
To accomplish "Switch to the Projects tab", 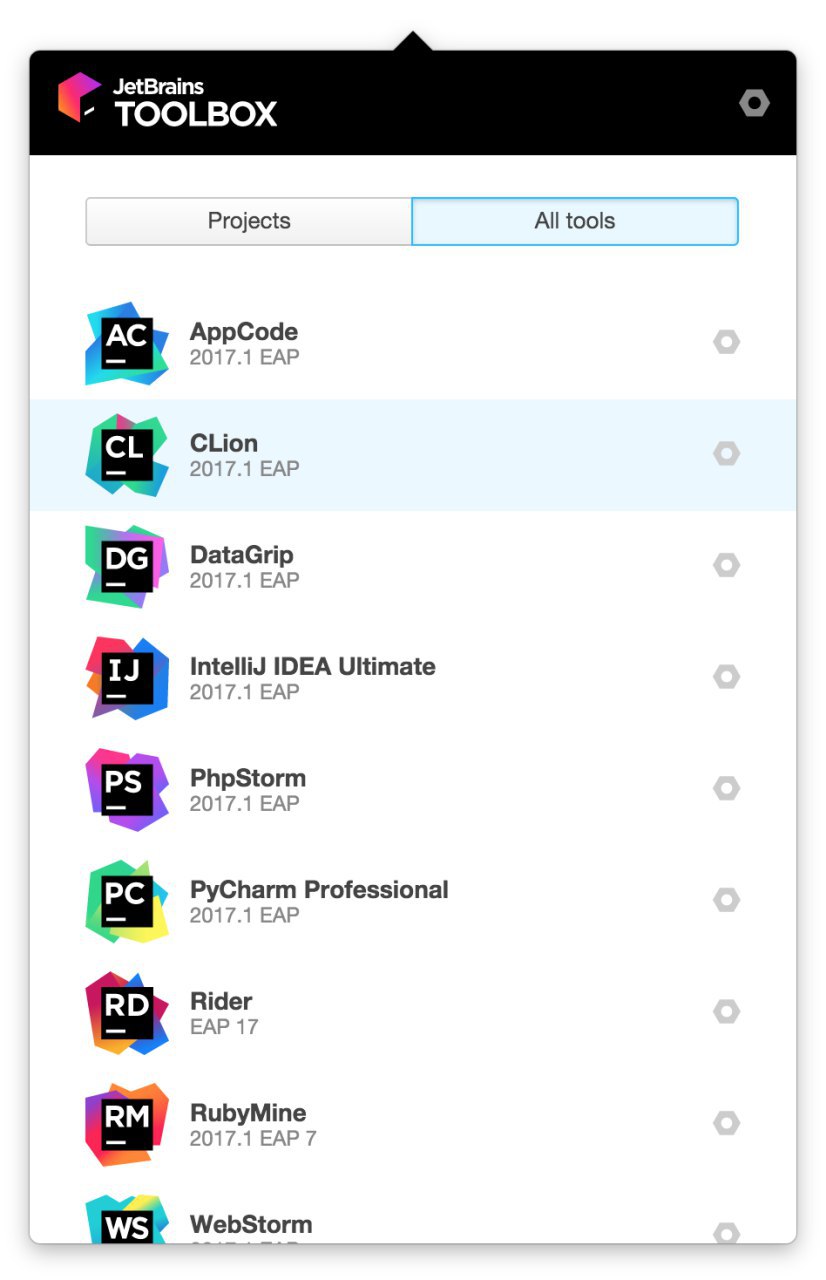I will point(249,221).
